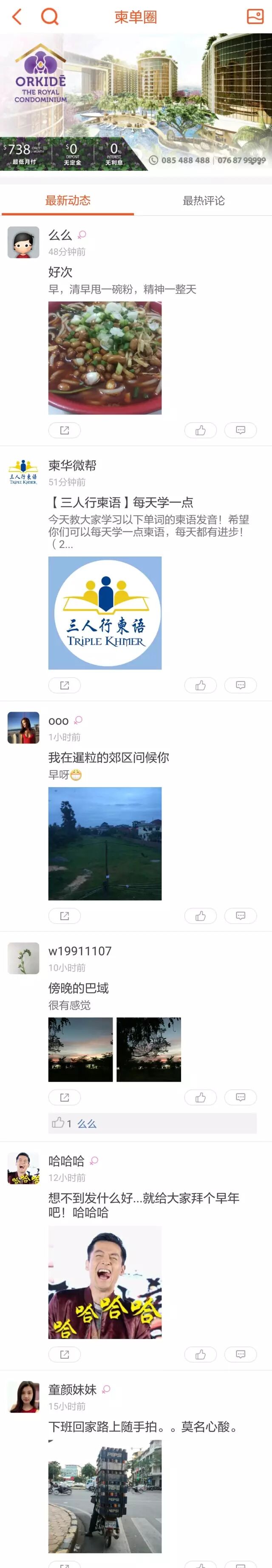
Task: Open the Triple Khmer image in 柬华微帮's post
Action: (x=105, y=613)
